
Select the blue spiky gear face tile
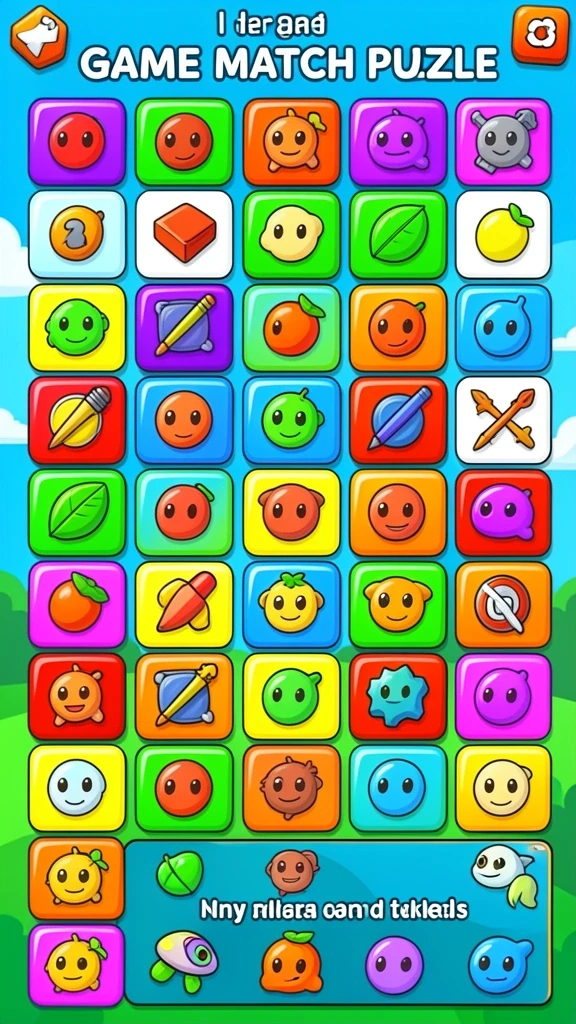pos(398,697)
